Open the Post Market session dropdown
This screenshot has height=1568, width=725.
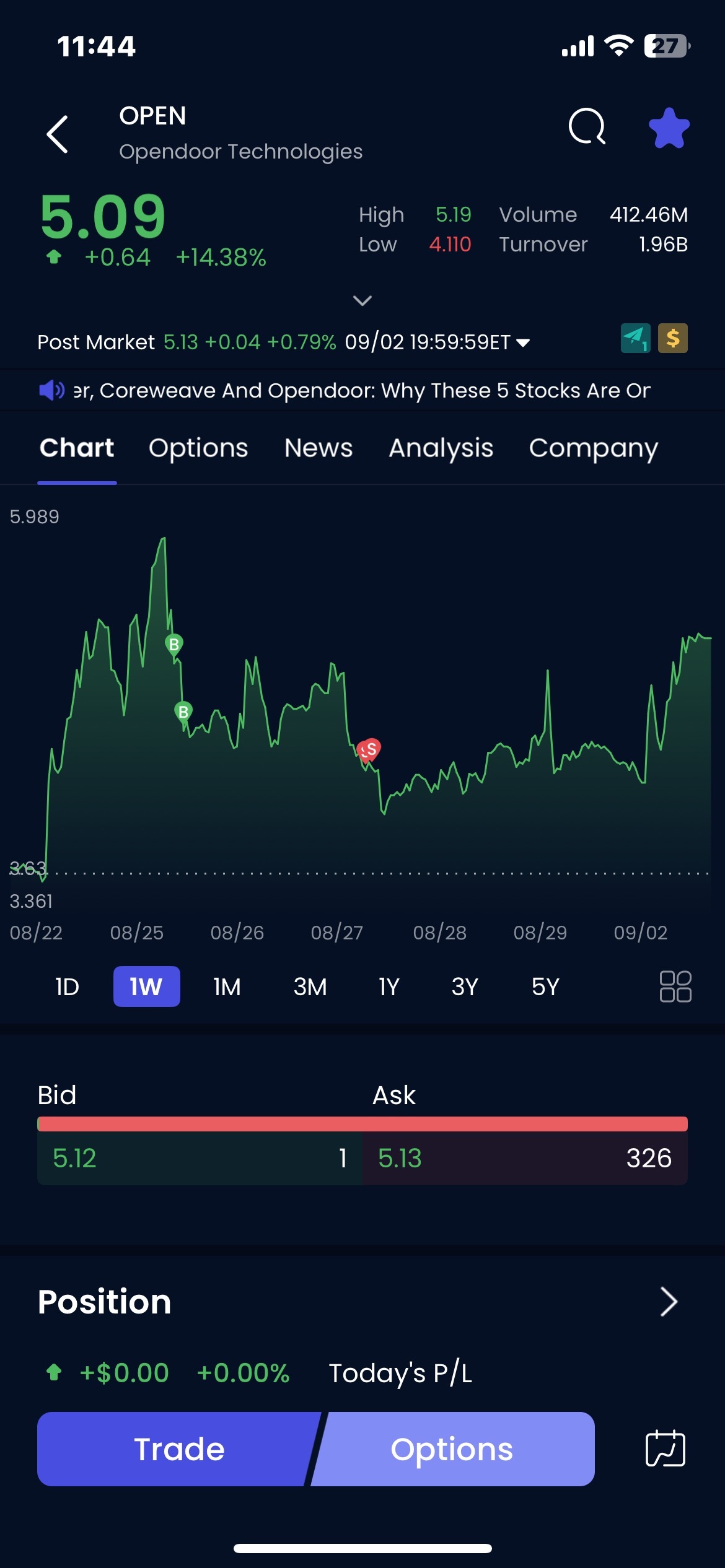523,342
